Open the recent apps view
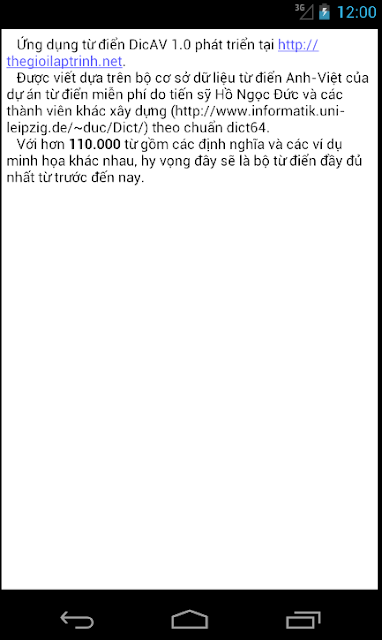382x640 pixels. tap(303, 620)
